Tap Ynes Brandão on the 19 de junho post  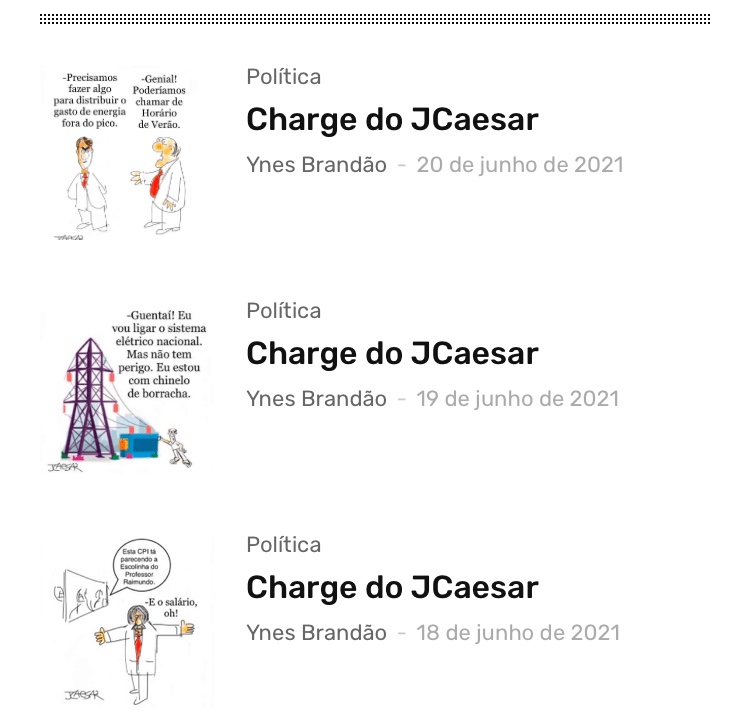point(316,399)
